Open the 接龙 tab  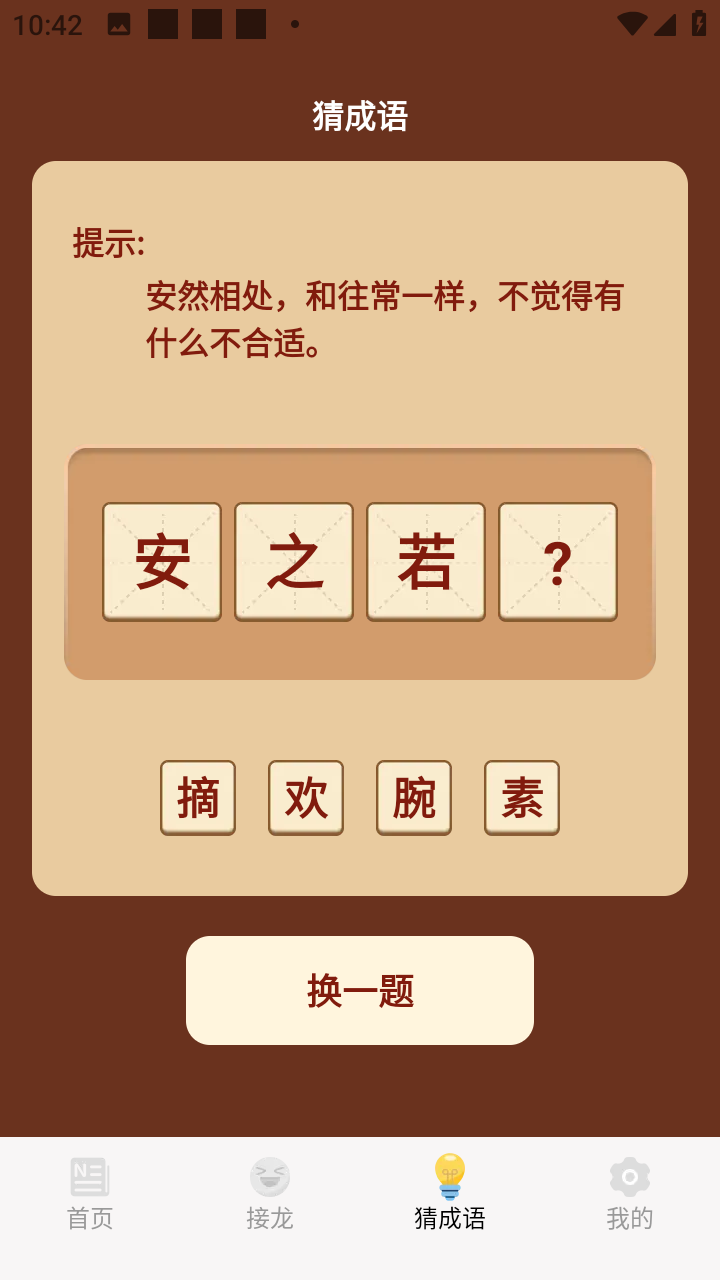point(270,1194)
